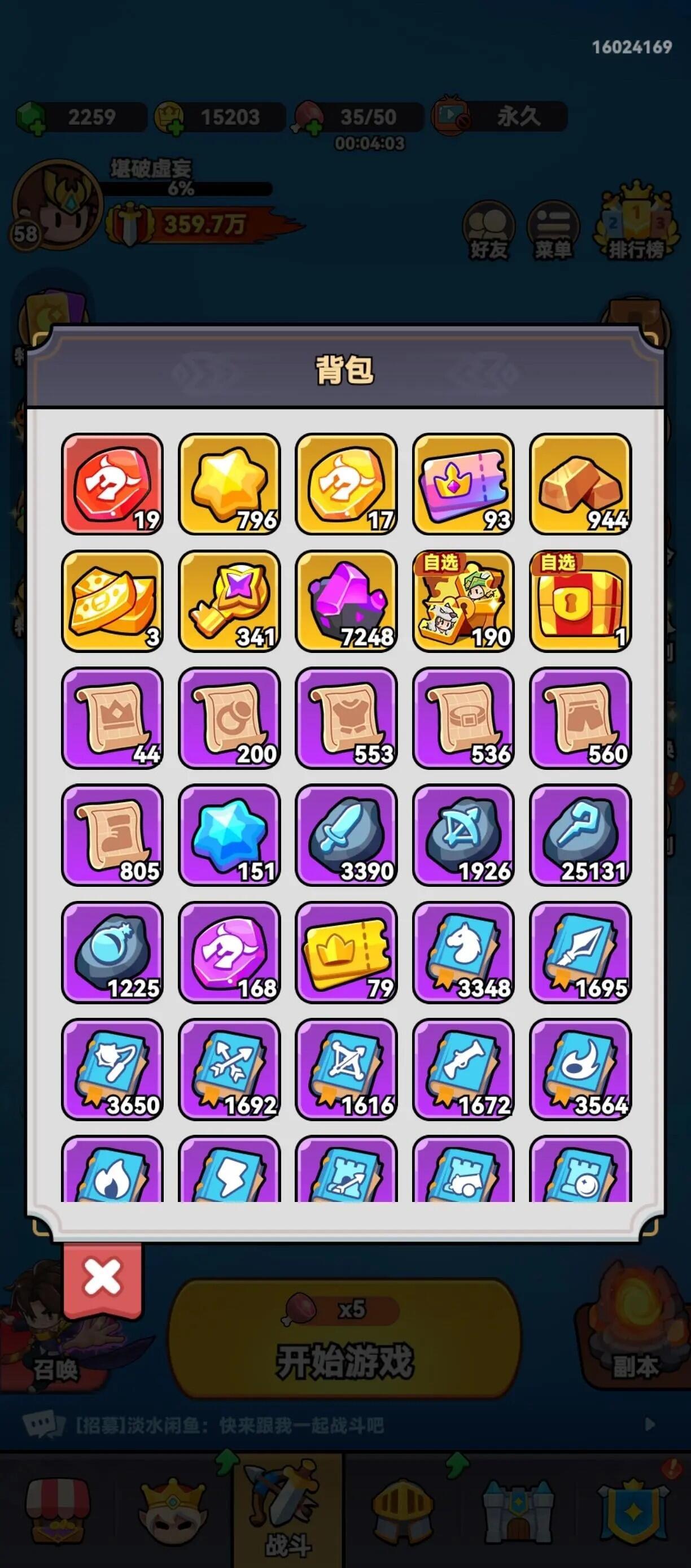Open the 自选 hero selection chest
The image size is (691, 1568).
point(462,602)
